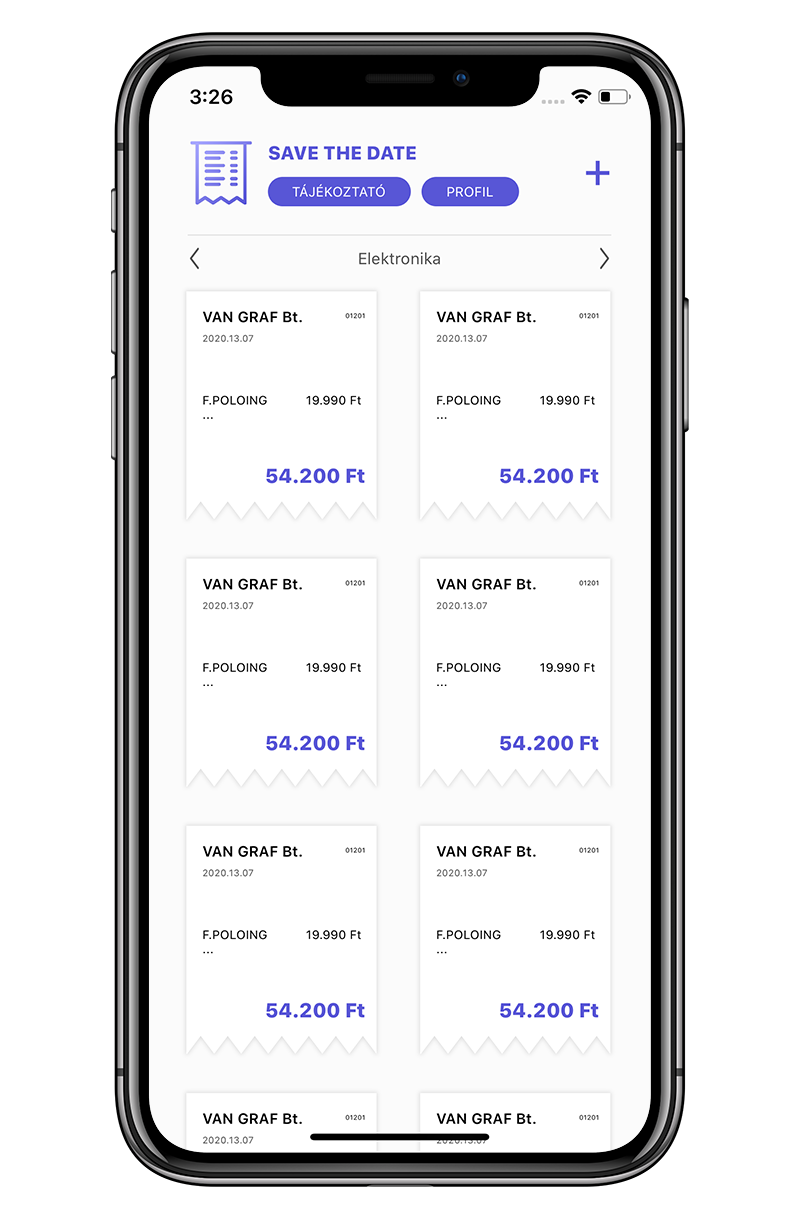800x1219 pixels.
Task: Open the Tájékoztató info page
Action: [x=339, y=192]
